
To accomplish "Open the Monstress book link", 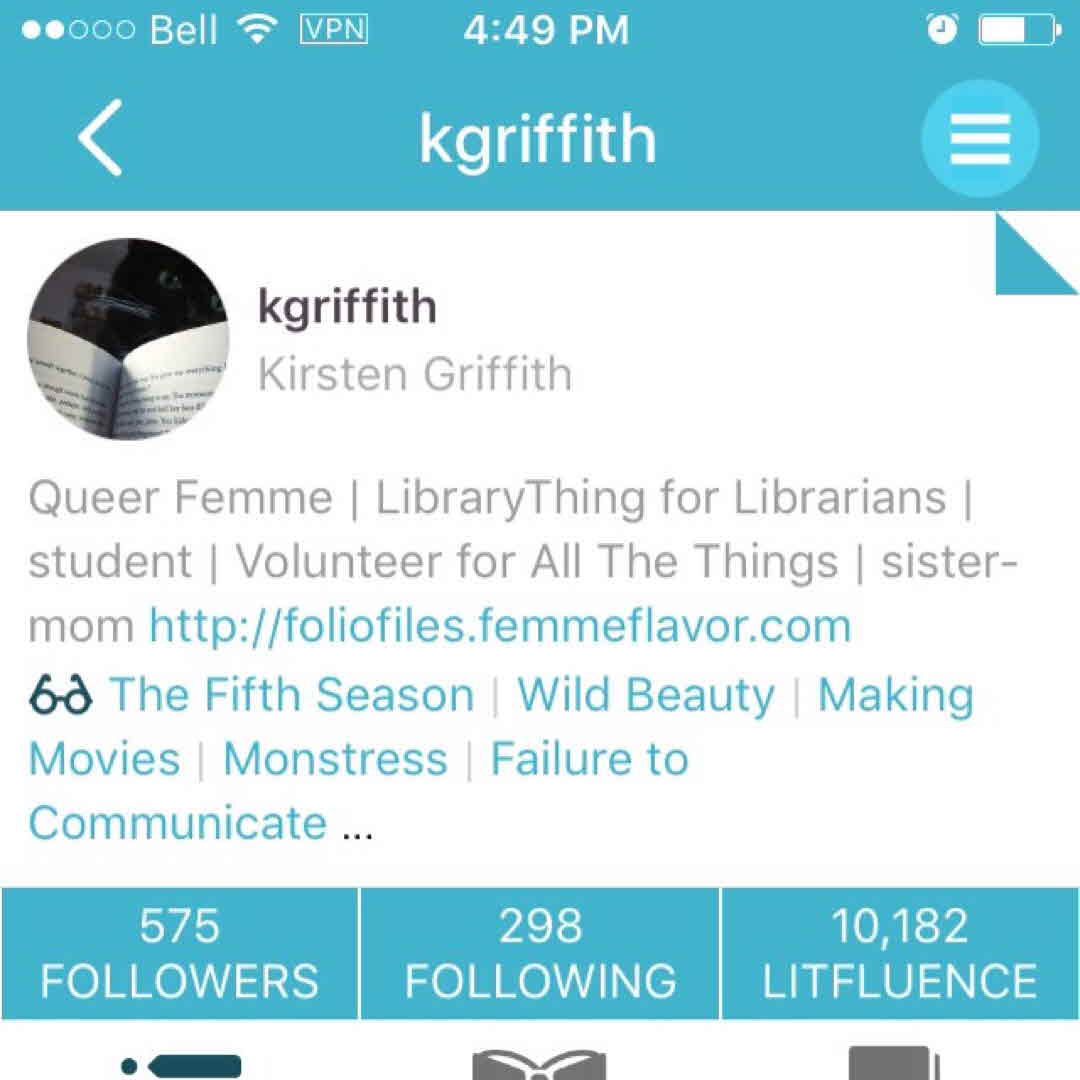I will click(x=335, y=758).
